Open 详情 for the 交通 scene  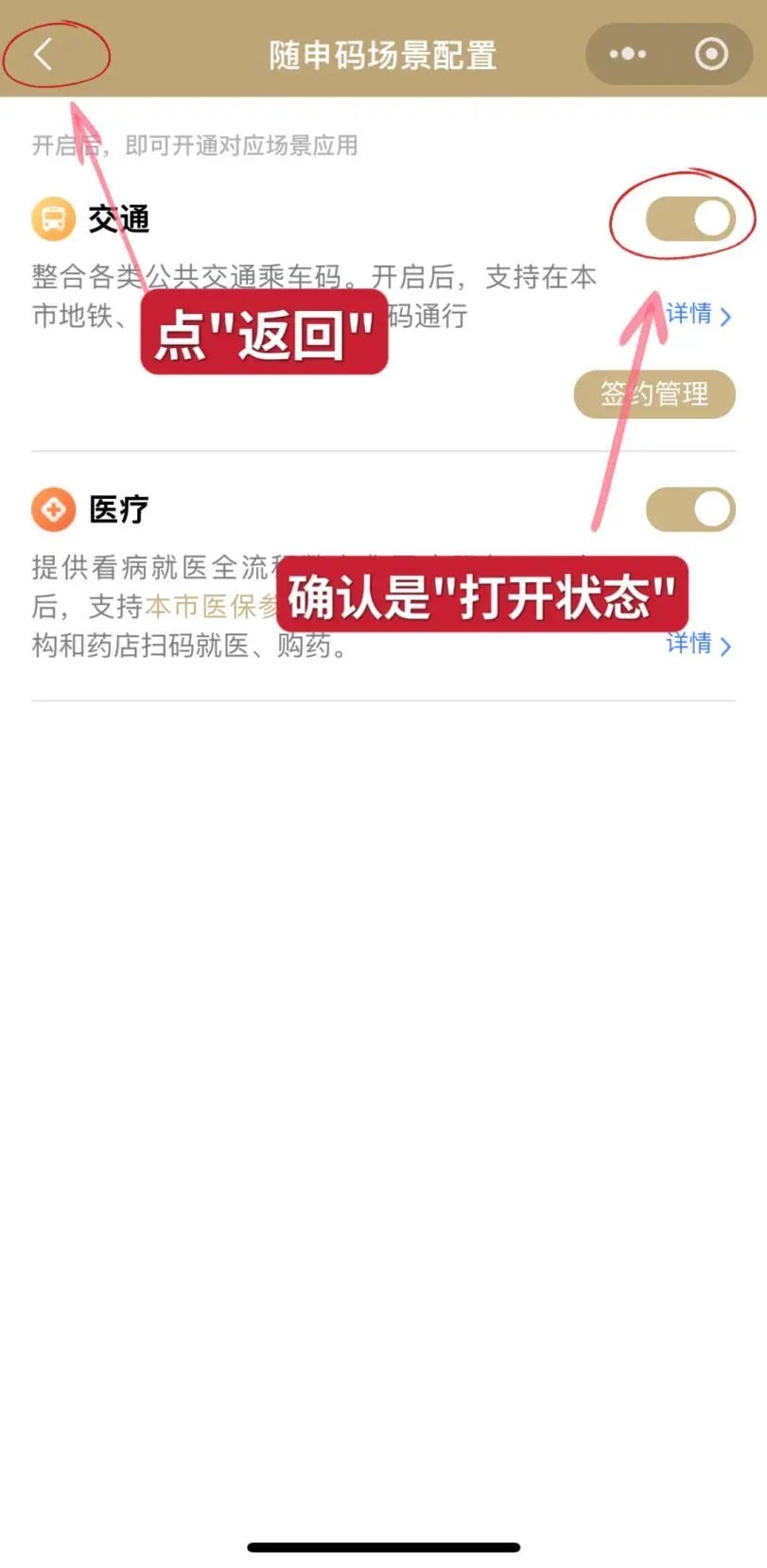tap(698, 315)
